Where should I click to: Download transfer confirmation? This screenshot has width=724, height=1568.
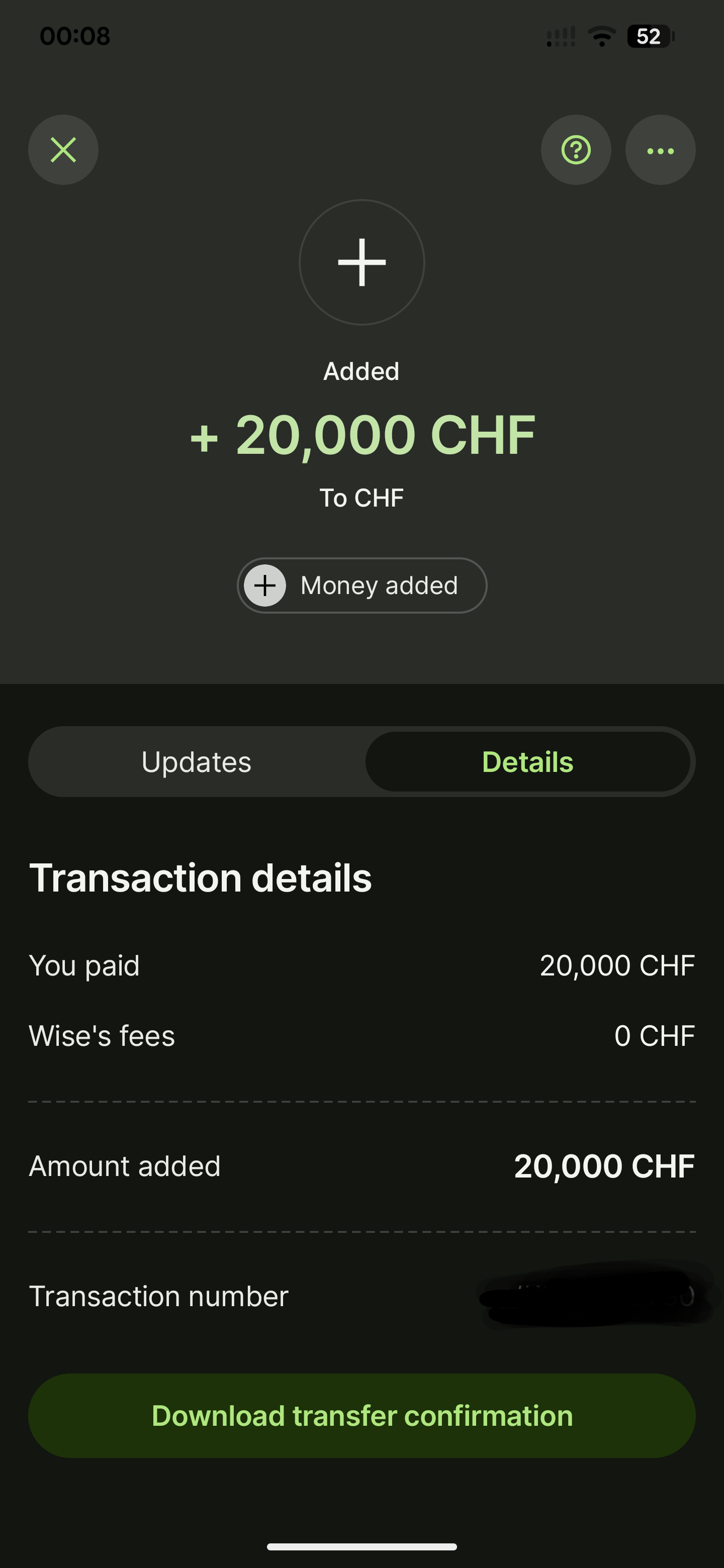coord(361,1415)
